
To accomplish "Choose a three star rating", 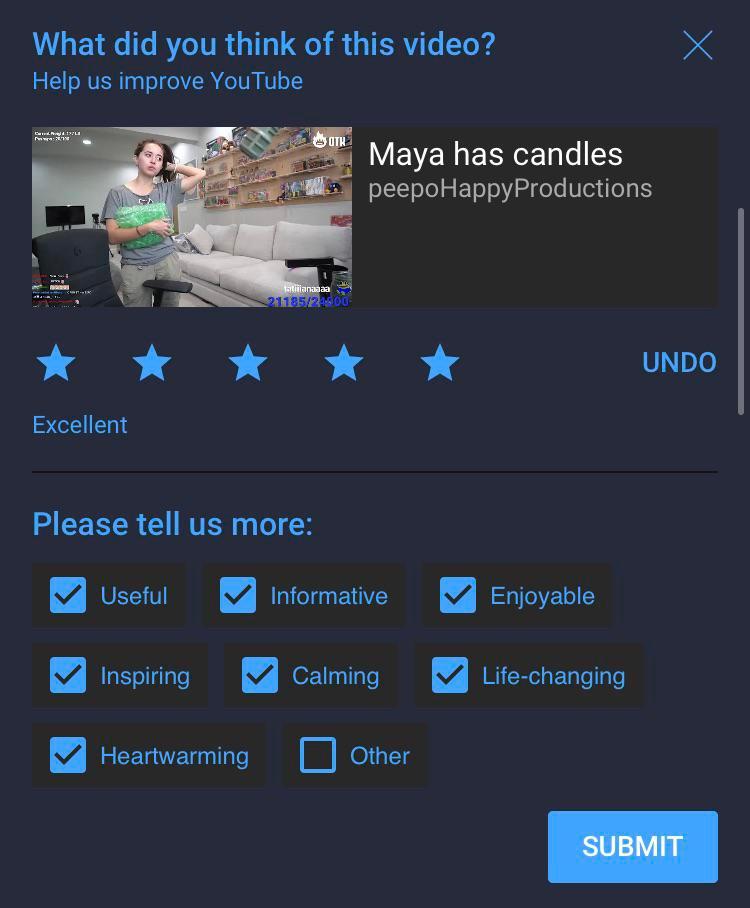I will coord(248,363).
